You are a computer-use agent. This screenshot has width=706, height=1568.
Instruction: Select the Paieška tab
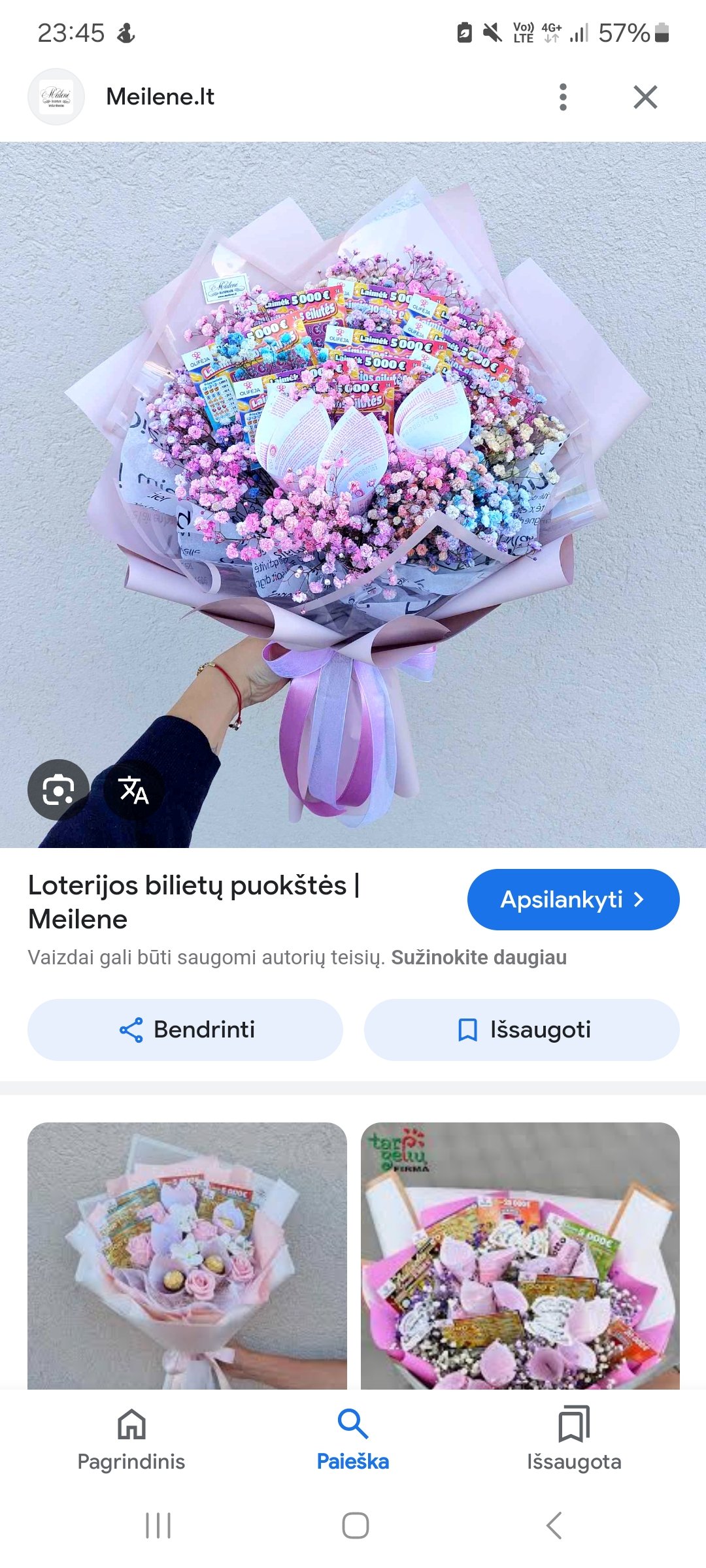(353, 1439)
